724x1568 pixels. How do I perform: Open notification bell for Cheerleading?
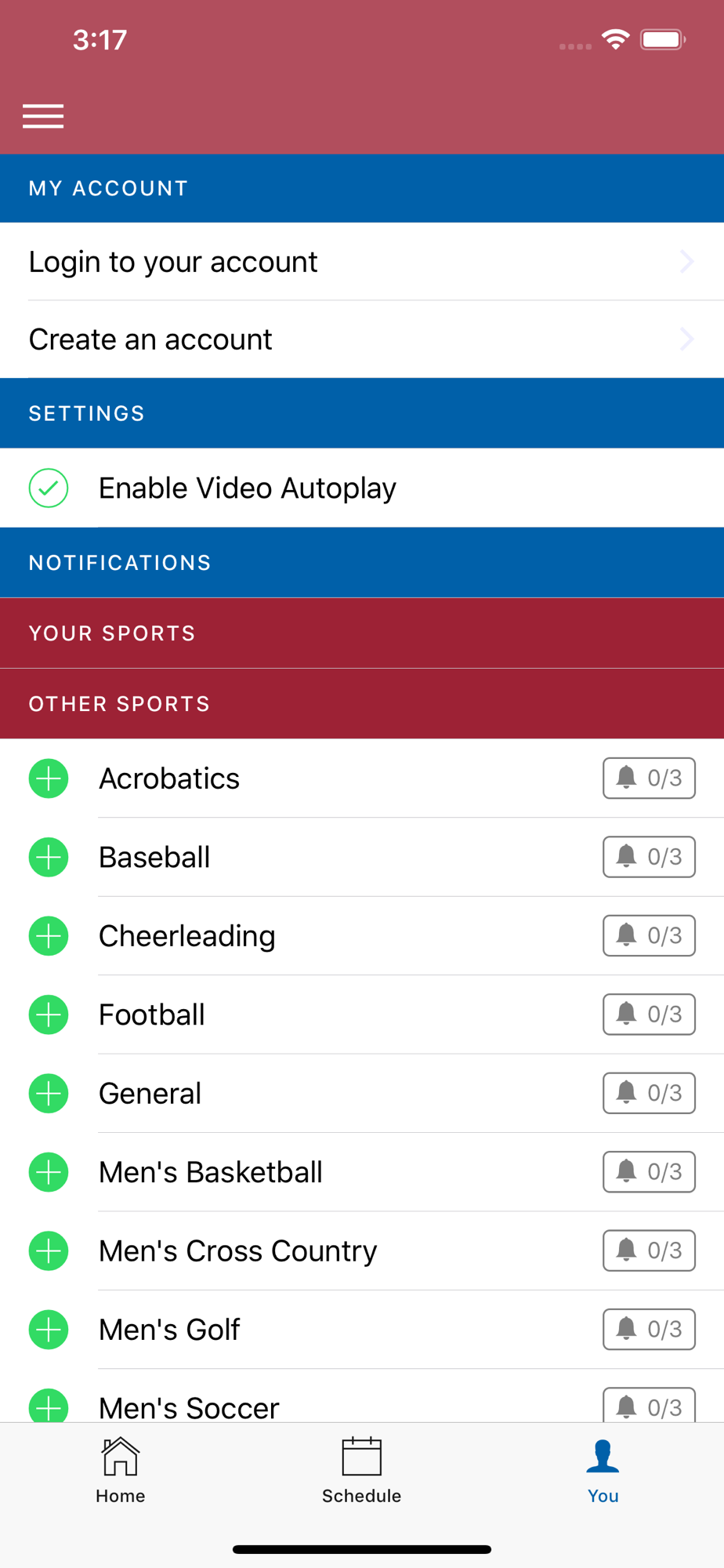(648, 936)
